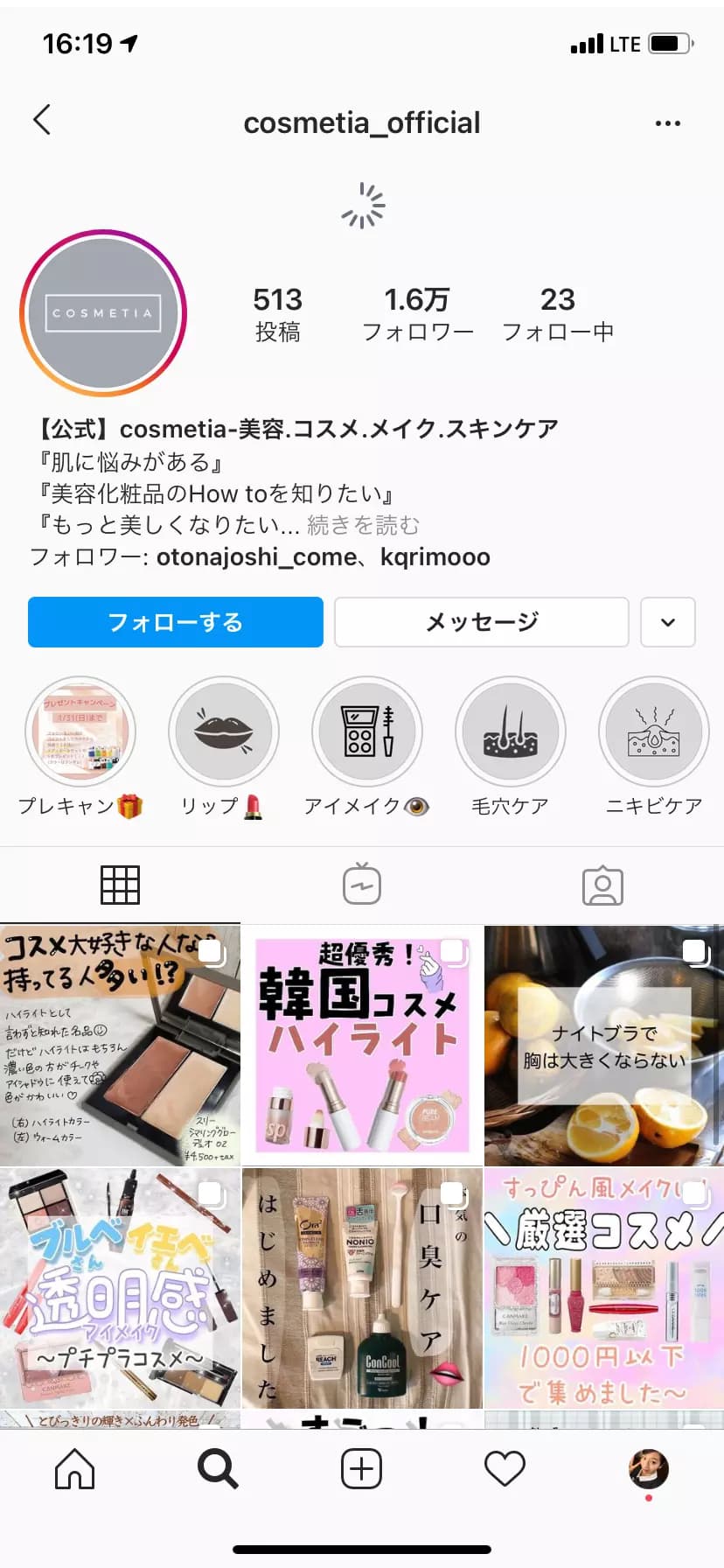Tap フォローする to follow the account

tap(176, 622)
